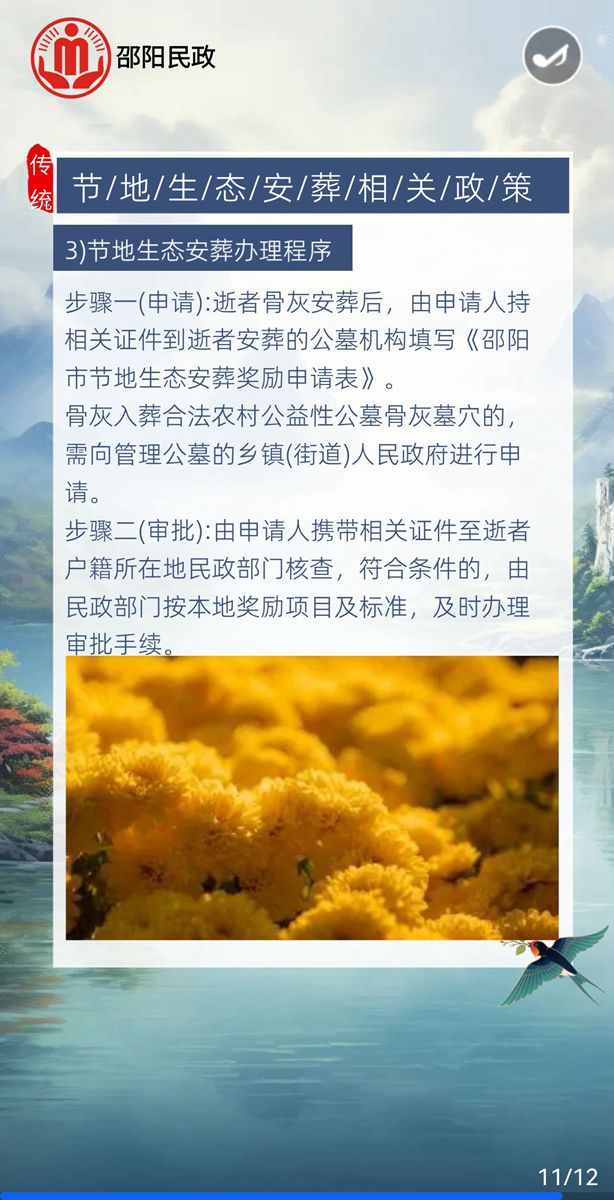Image resolution: width=614 pixels, height=1200 pixels.
Task: Toggle the background music note button
Action: point(552,56)
